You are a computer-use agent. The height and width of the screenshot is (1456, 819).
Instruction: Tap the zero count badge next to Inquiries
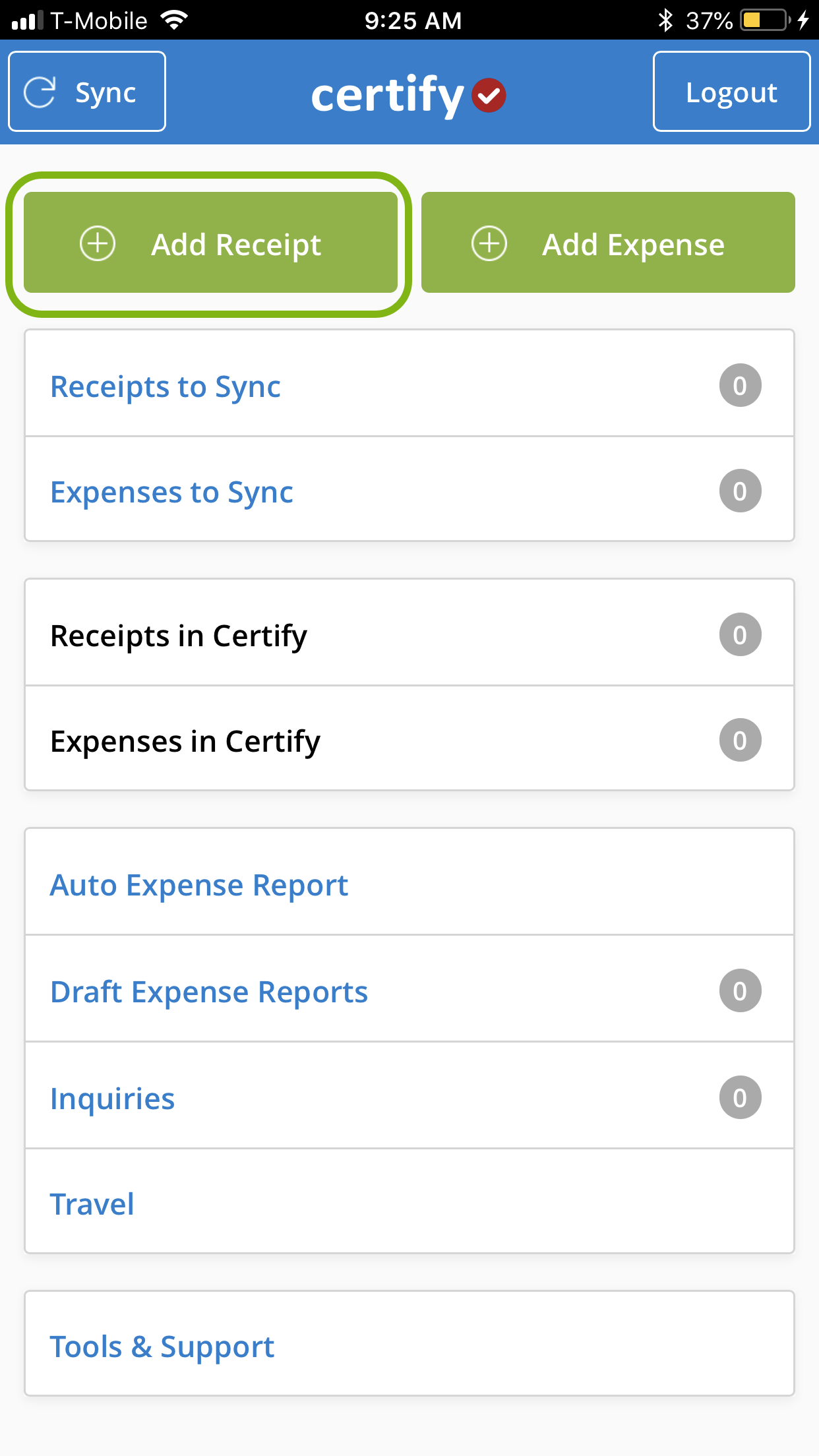(x=740, y=1096)
